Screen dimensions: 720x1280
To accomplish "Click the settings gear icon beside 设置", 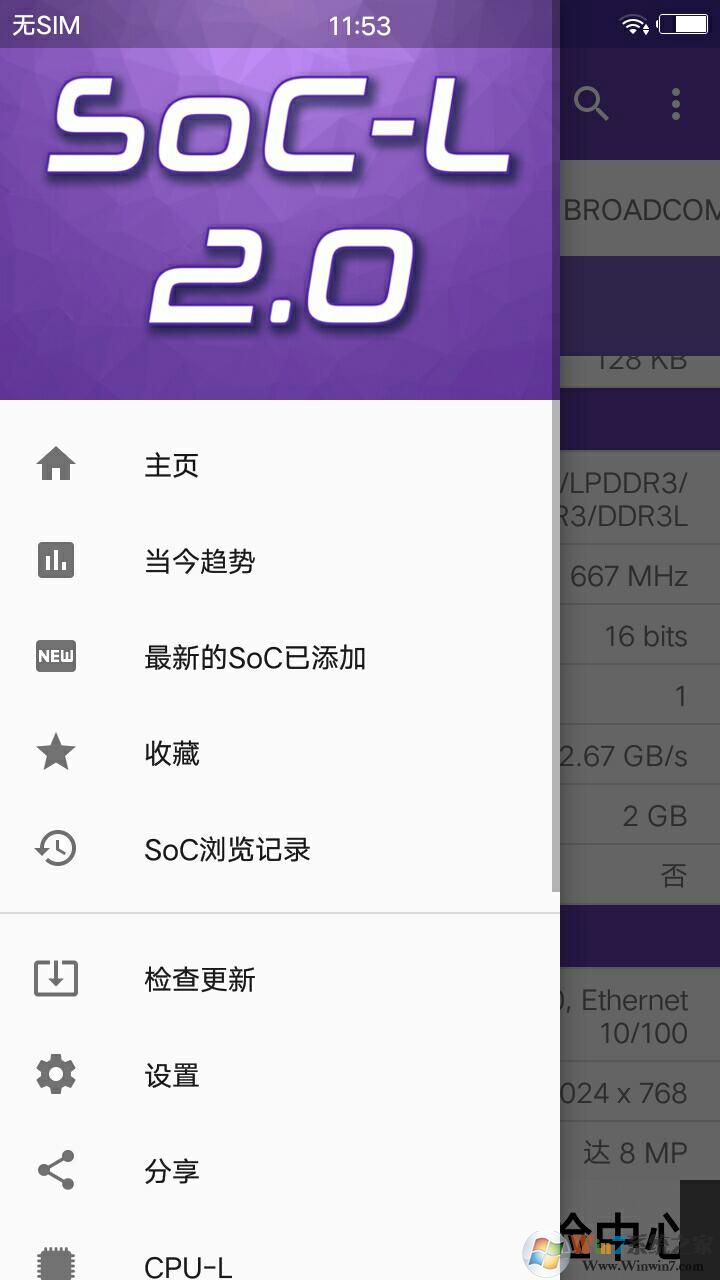I will click(x=55, y=1074).
